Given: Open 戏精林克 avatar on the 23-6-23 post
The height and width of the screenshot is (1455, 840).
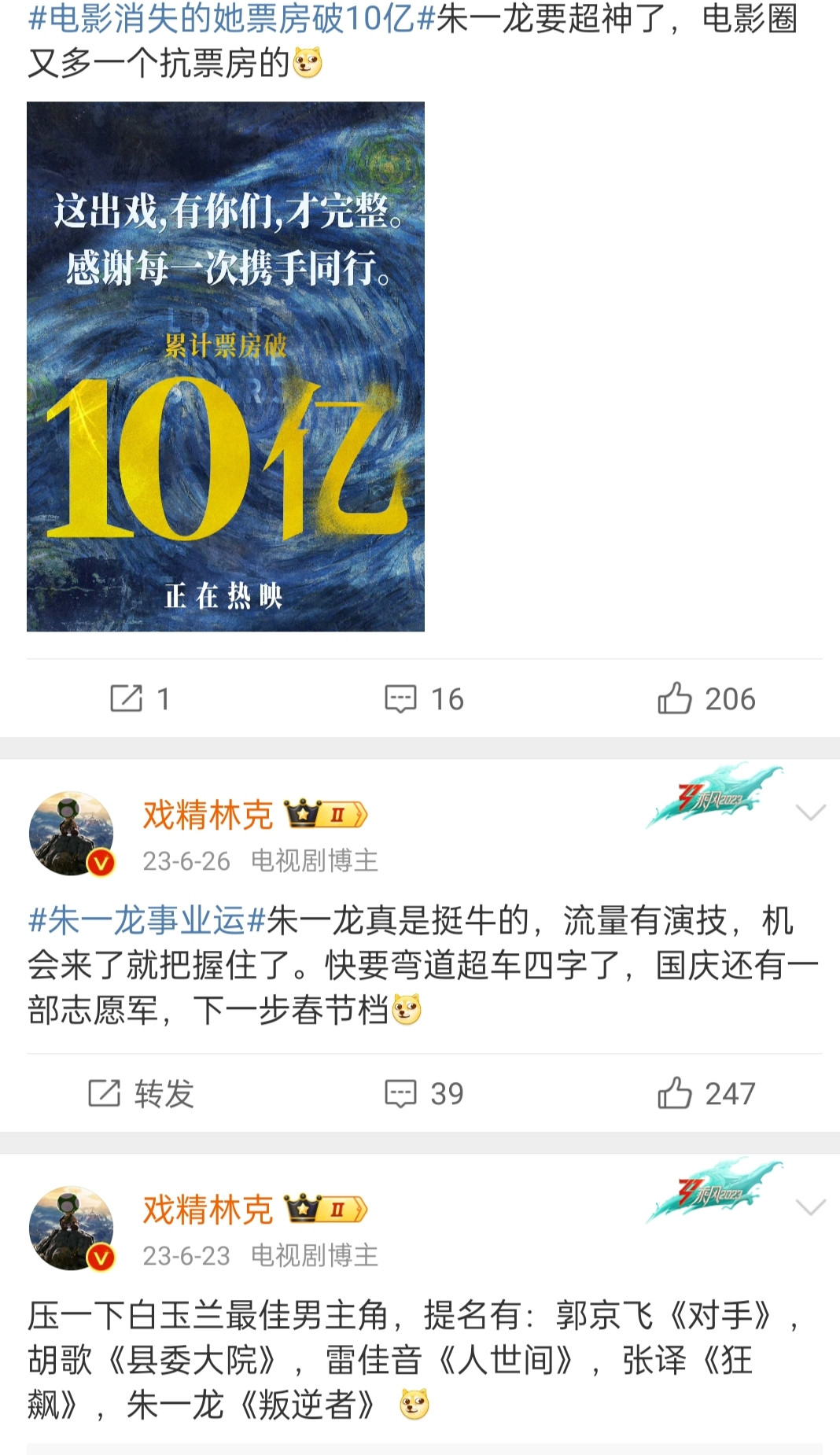Looking at the screenshot, I should [72, 1228].
